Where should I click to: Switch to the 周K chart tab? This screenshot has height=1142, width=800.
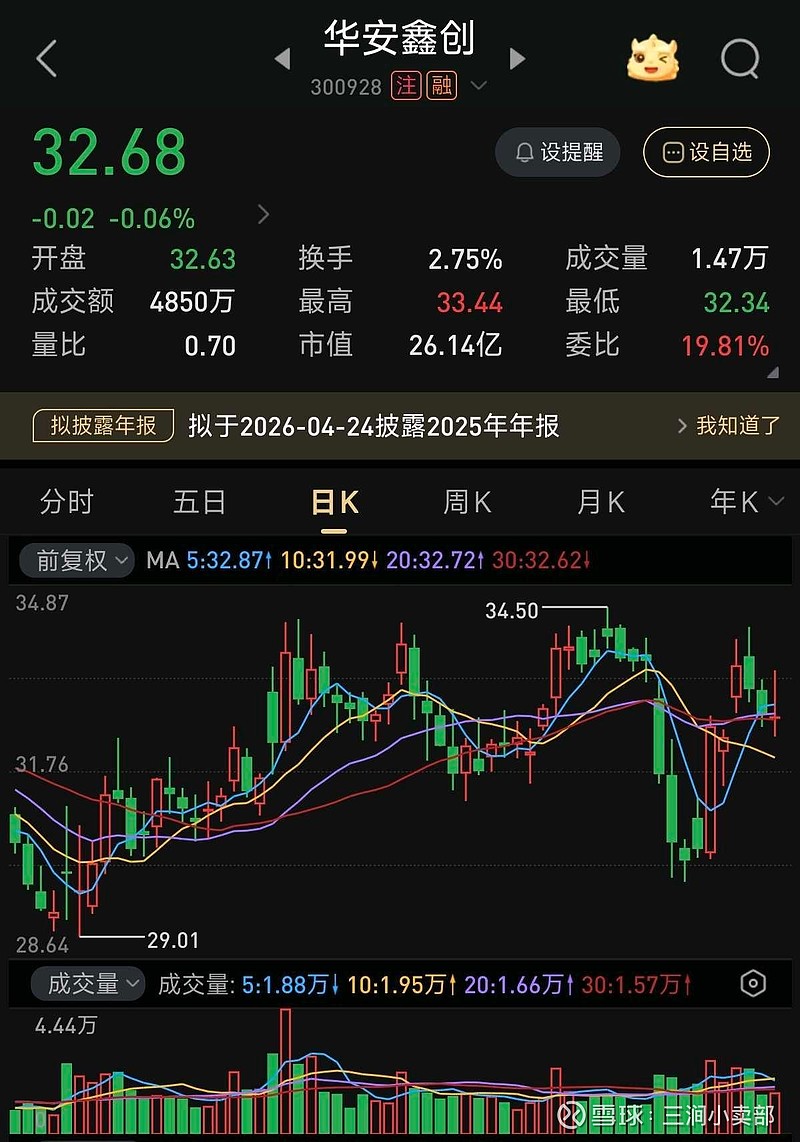click(467, 502)
